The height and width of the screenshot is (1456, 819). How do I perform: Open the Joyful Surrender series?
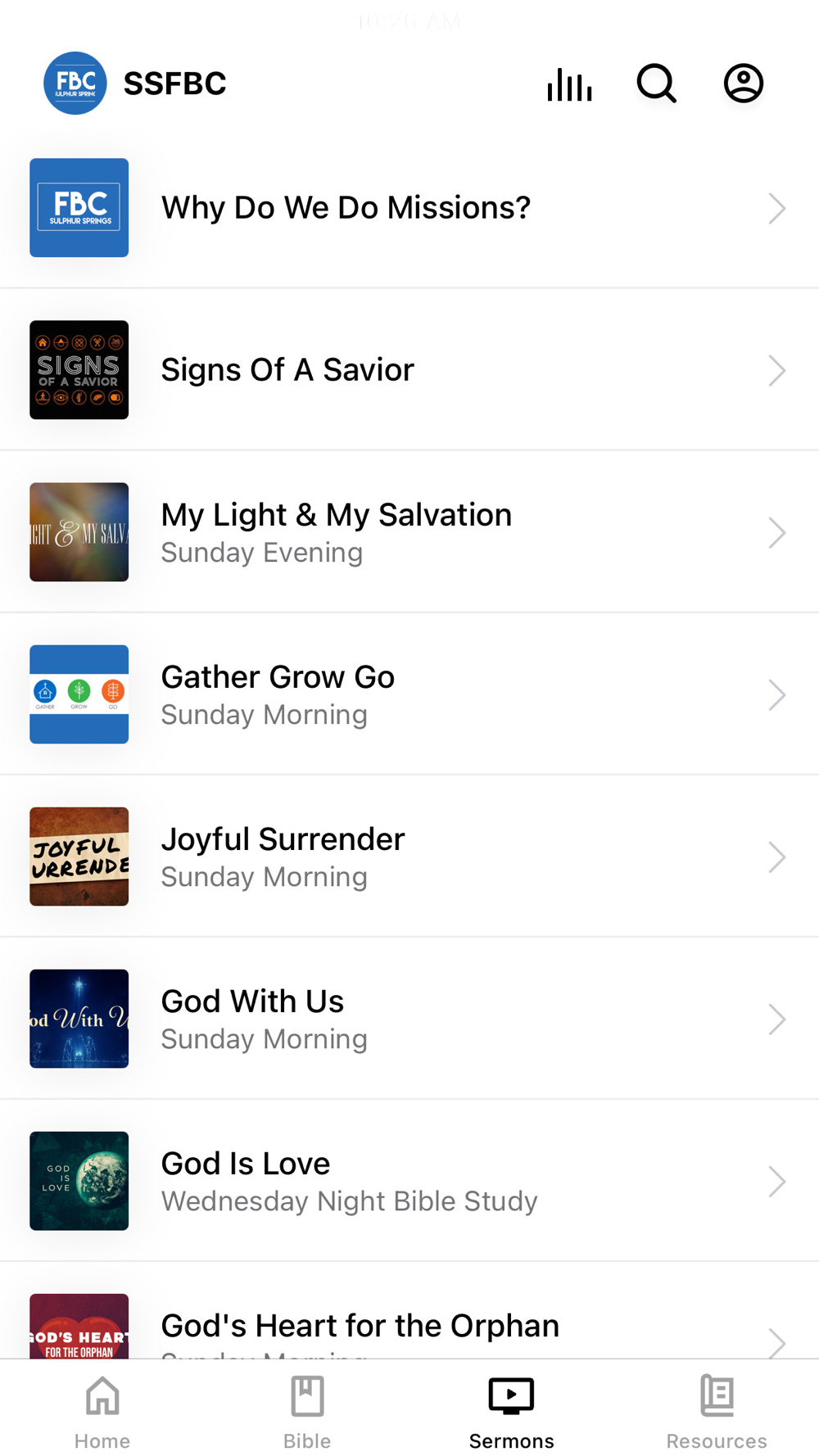point(409,857)
